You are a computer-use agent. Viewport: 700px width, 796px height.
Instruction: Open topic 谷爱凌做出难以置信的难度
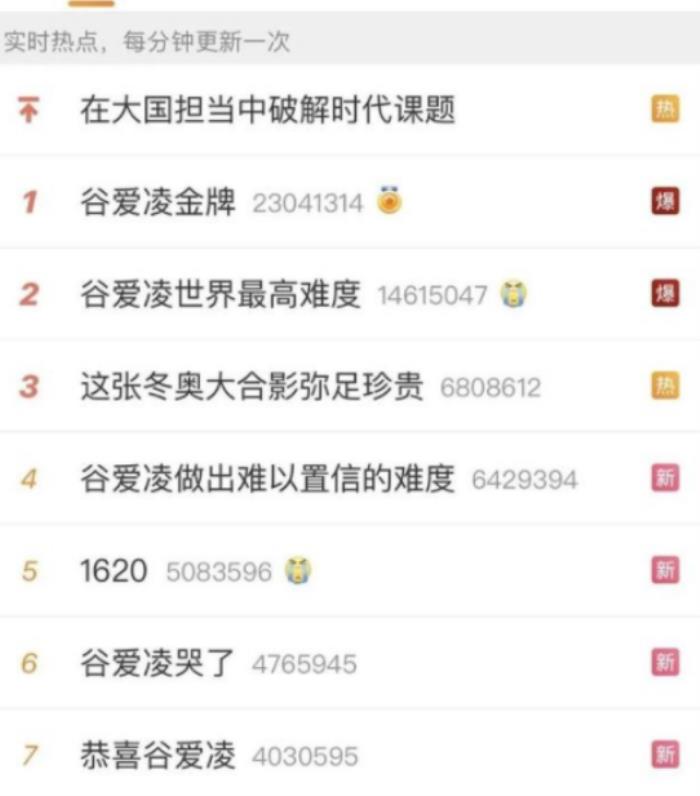click(x=267, y=479)
